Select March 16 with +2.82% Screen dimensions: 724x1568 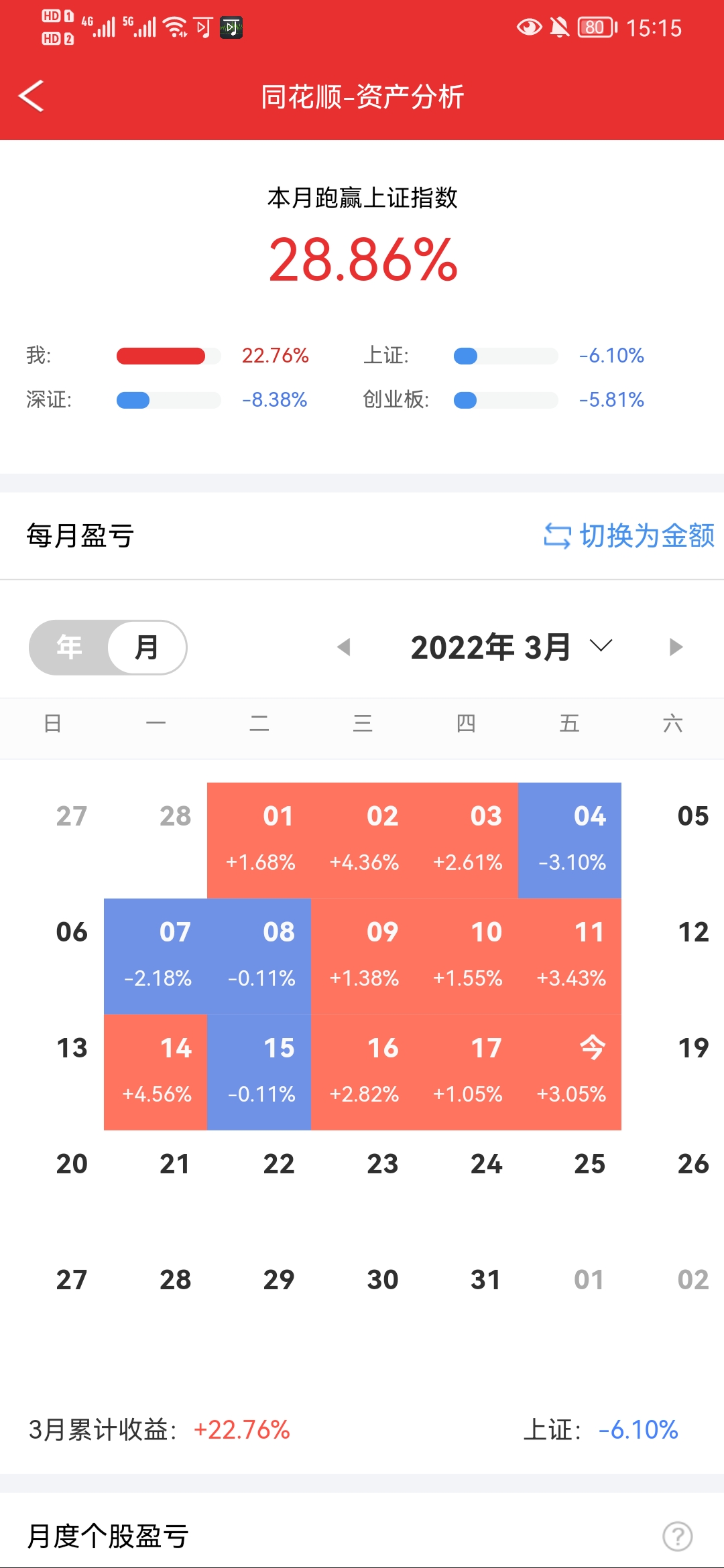[363, 1071]
